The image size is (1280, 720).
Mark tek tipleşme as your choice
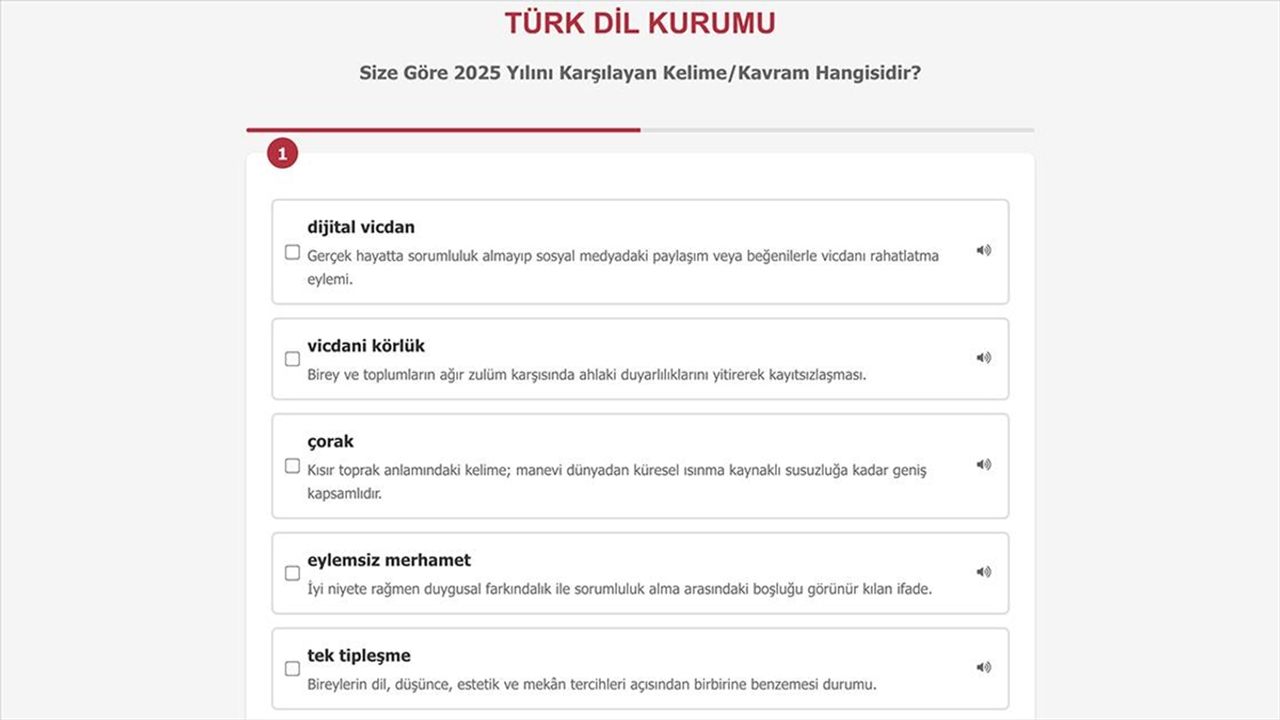pyautogui.click(x=292, y=668)
